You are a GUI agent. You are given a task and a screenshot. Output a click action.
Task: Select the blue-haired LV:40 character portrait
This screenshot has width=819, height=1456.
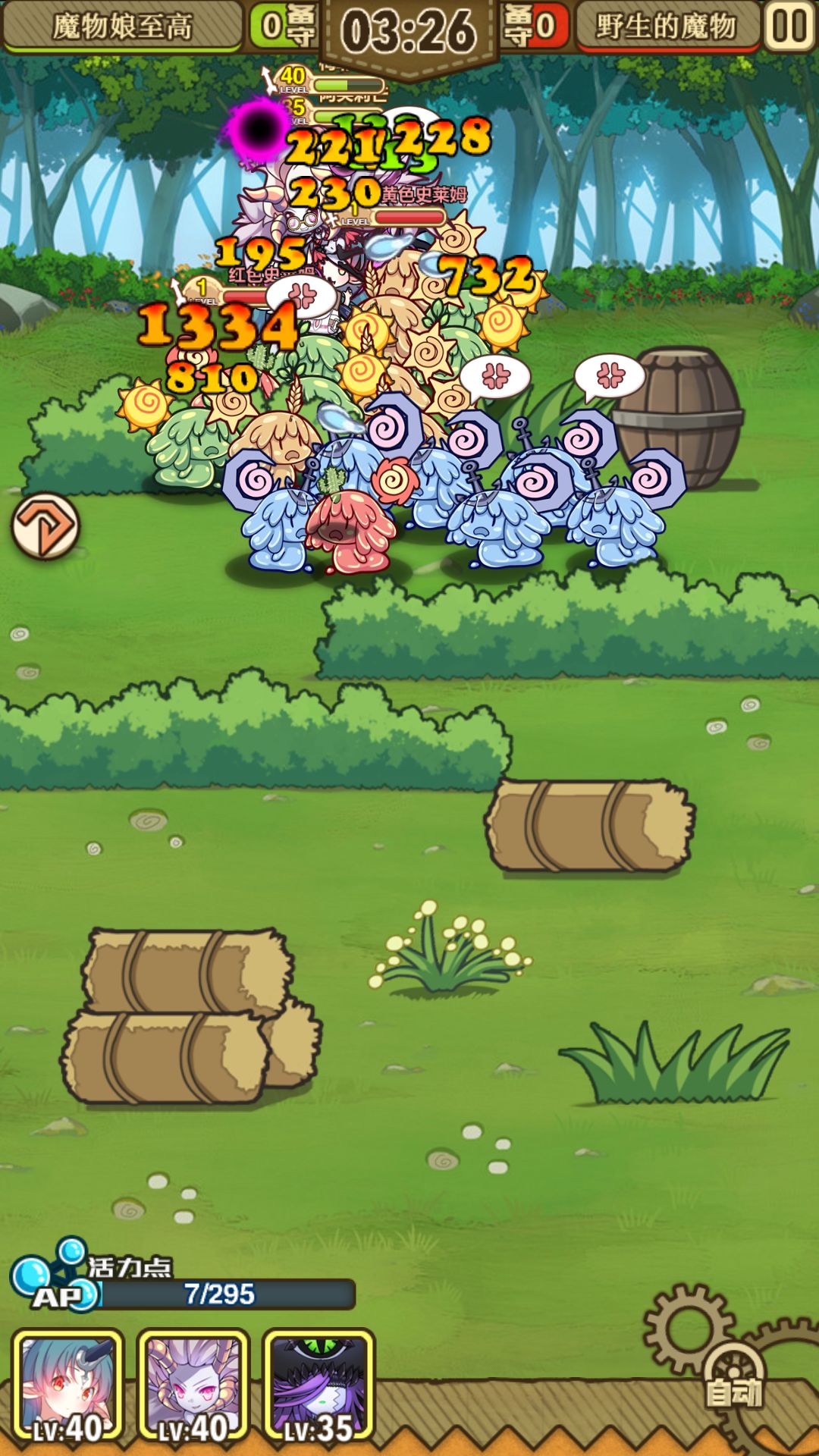(68, 1385)
